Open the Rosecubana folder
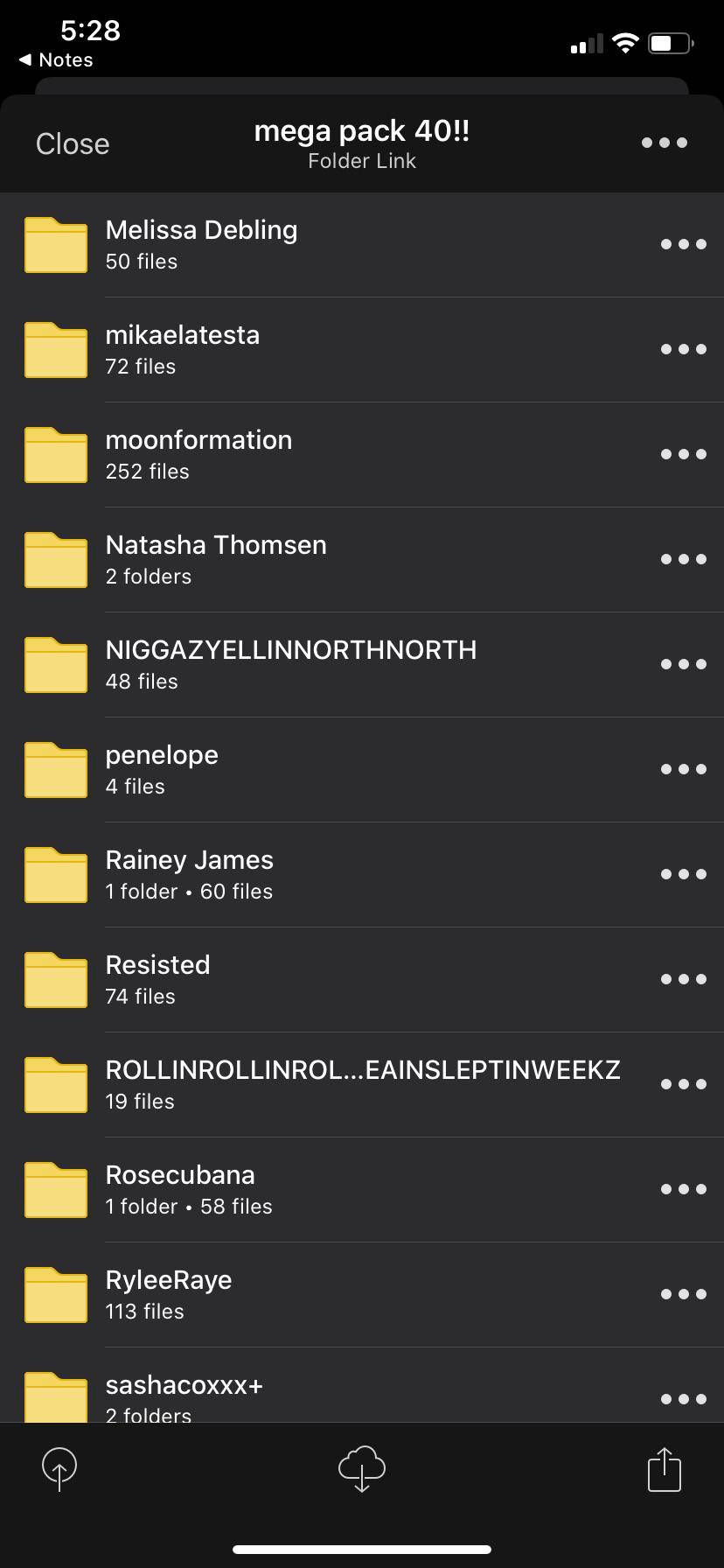The image size is (724, 1568). tap(180, 1189)
